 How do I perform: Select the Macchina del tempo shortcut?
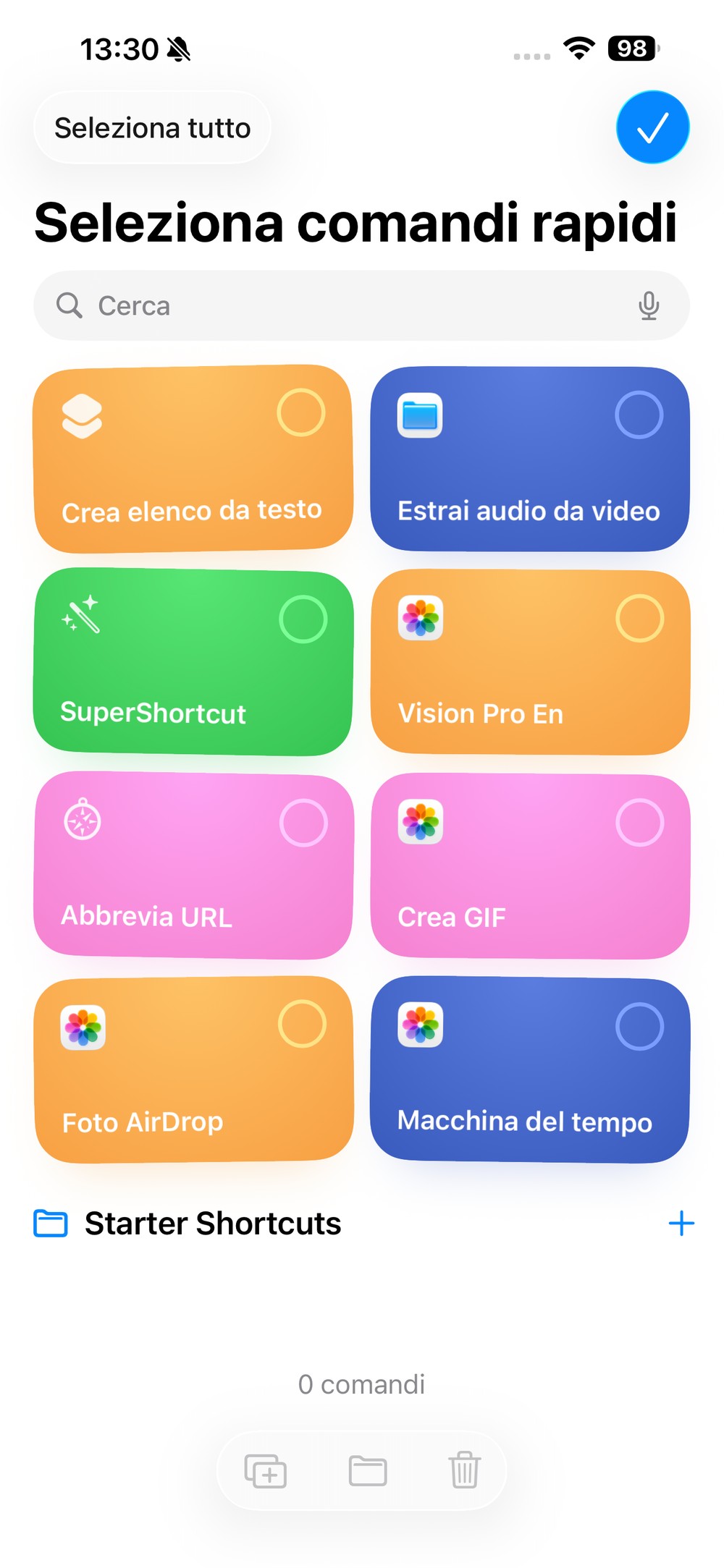pyautogui.click(x=530, y=1070)
